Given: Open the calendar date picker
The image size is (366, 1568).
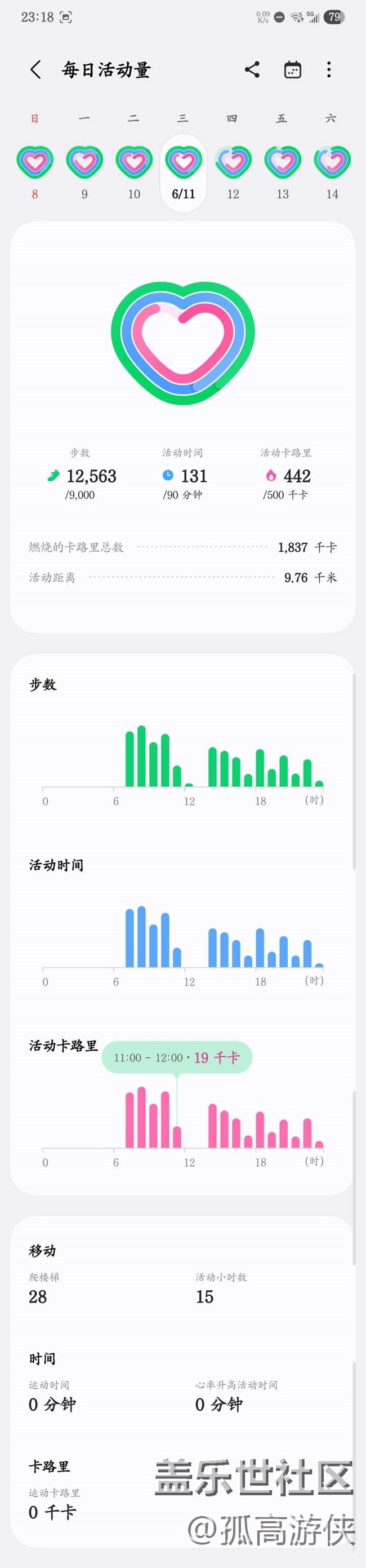Looking at the screenshot, I should point(292,69).
